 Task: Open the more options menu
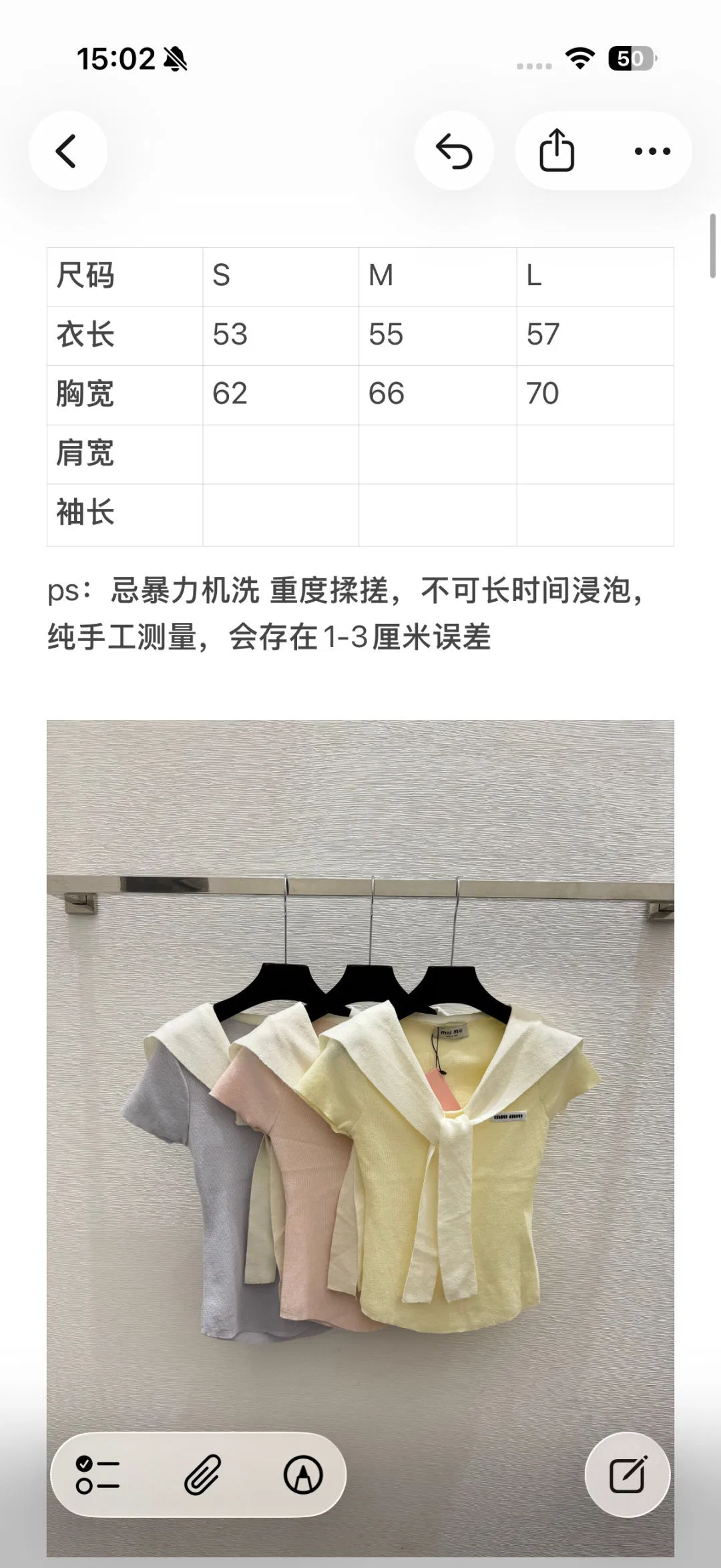pos(652,151)
